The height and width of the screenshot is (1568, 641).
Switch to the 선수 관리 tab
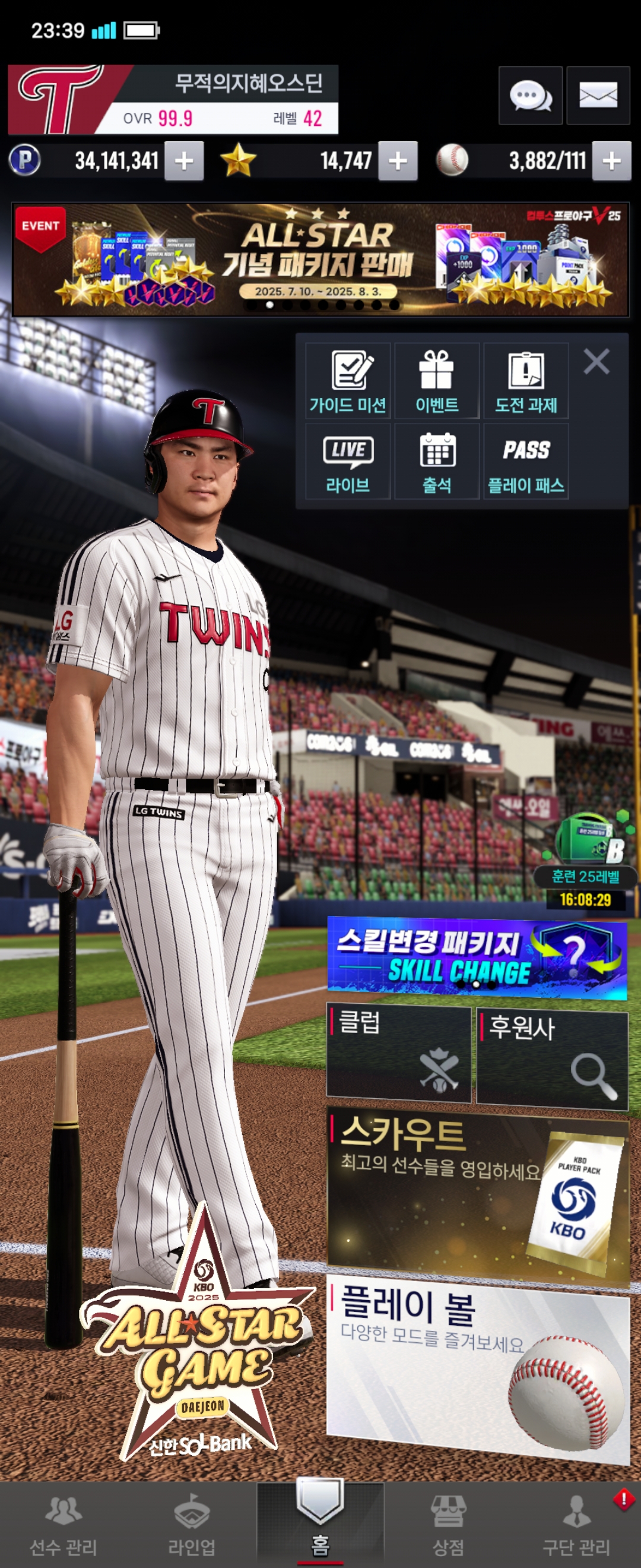64,1525
